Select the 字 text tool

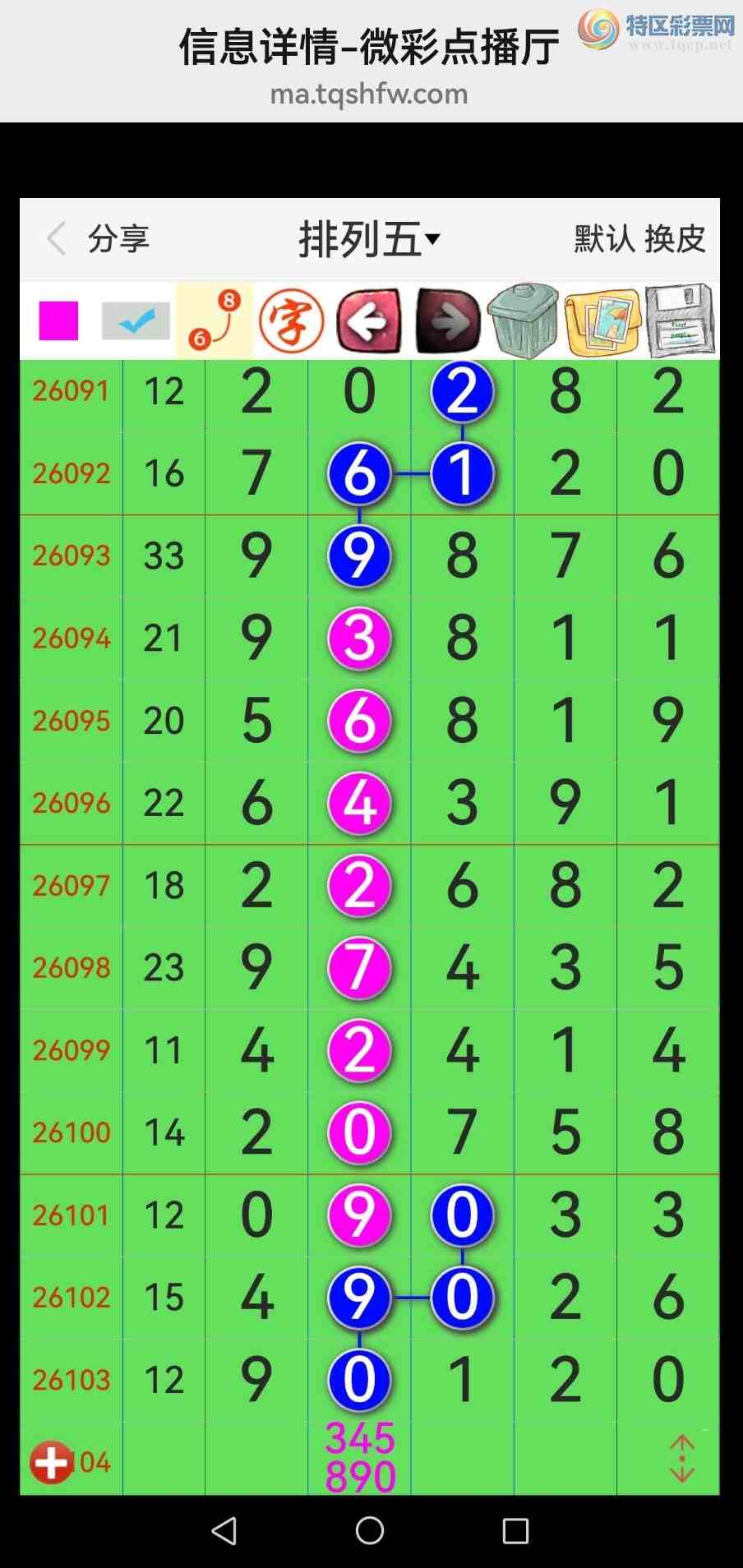coord(291,321)
